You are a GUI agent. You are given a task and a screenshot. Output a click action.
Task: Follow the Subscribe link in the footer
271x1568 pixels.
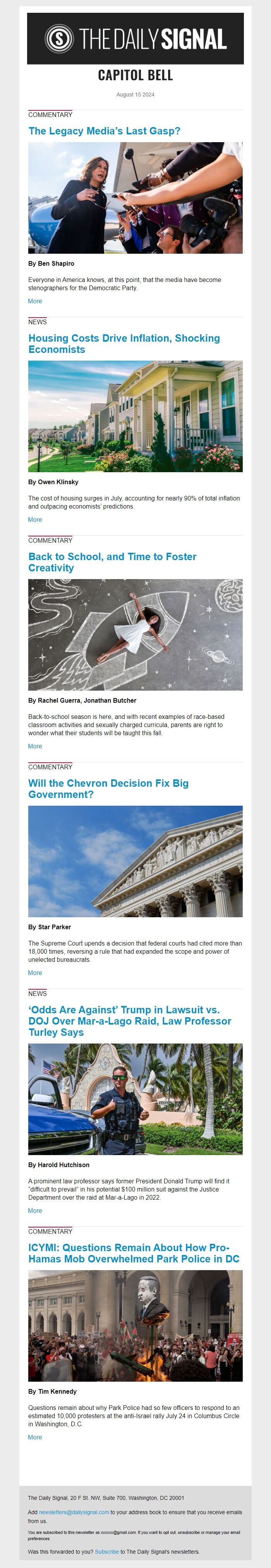pyautogui.click(x=106, y=1552)
